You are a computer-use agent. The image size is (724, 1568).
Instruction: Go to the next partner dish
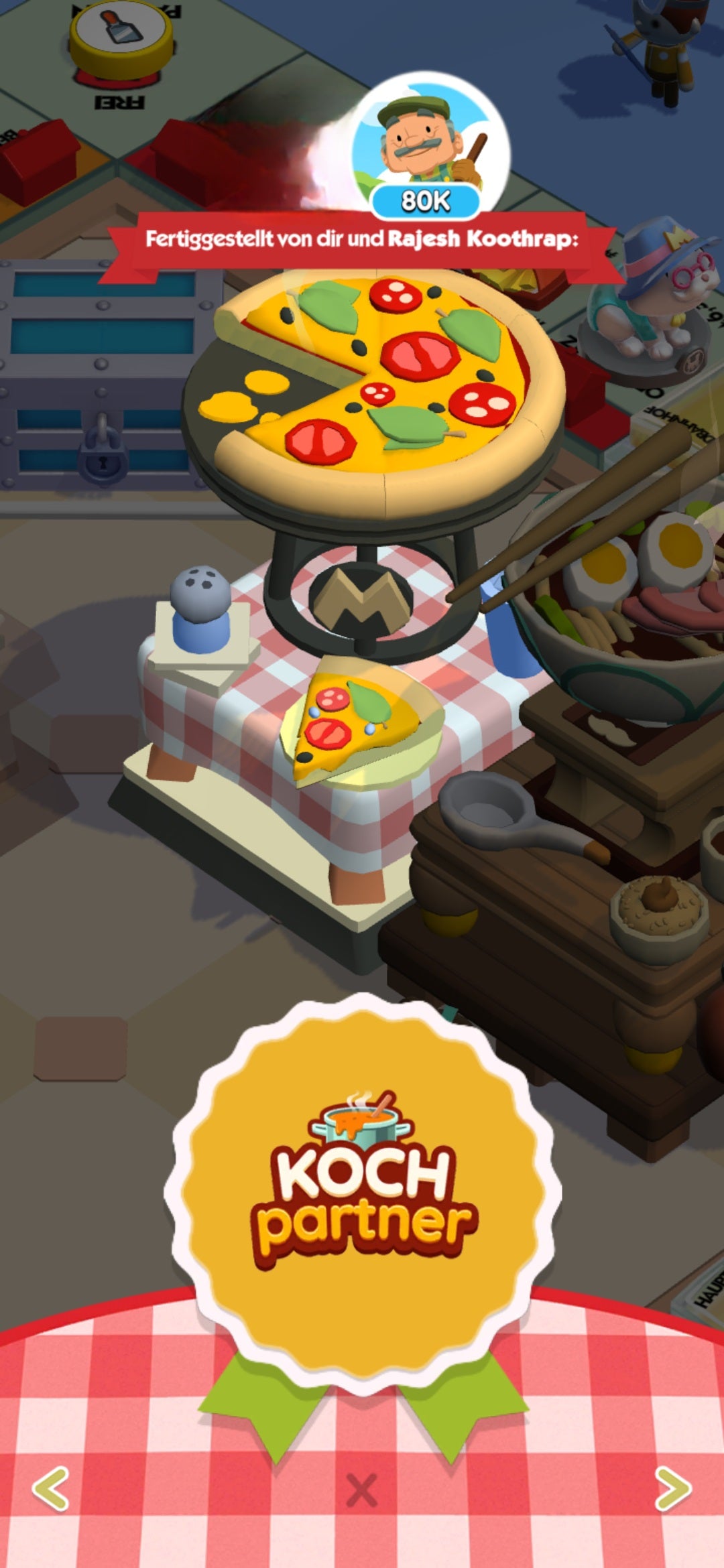pos(672,1489)
